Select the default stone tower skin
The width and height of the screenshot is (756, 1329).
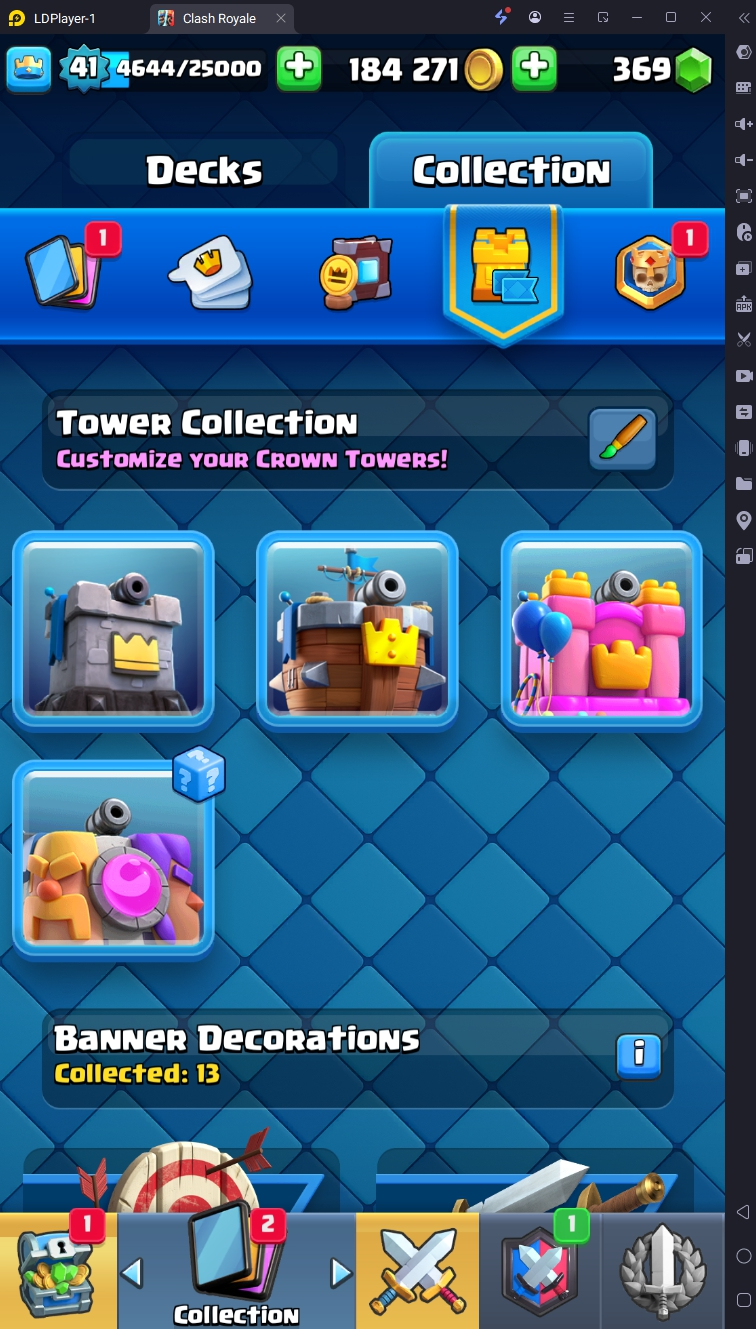tap(113, 630)
